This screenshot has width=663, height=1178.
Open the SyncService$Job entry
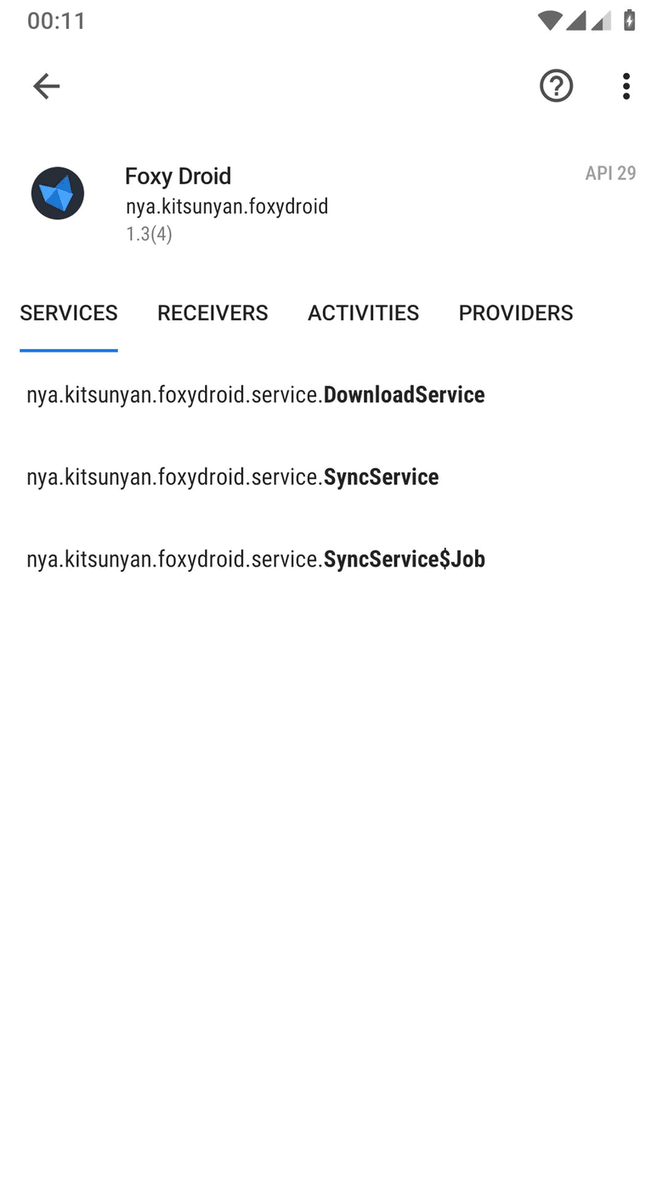[256, 559]
